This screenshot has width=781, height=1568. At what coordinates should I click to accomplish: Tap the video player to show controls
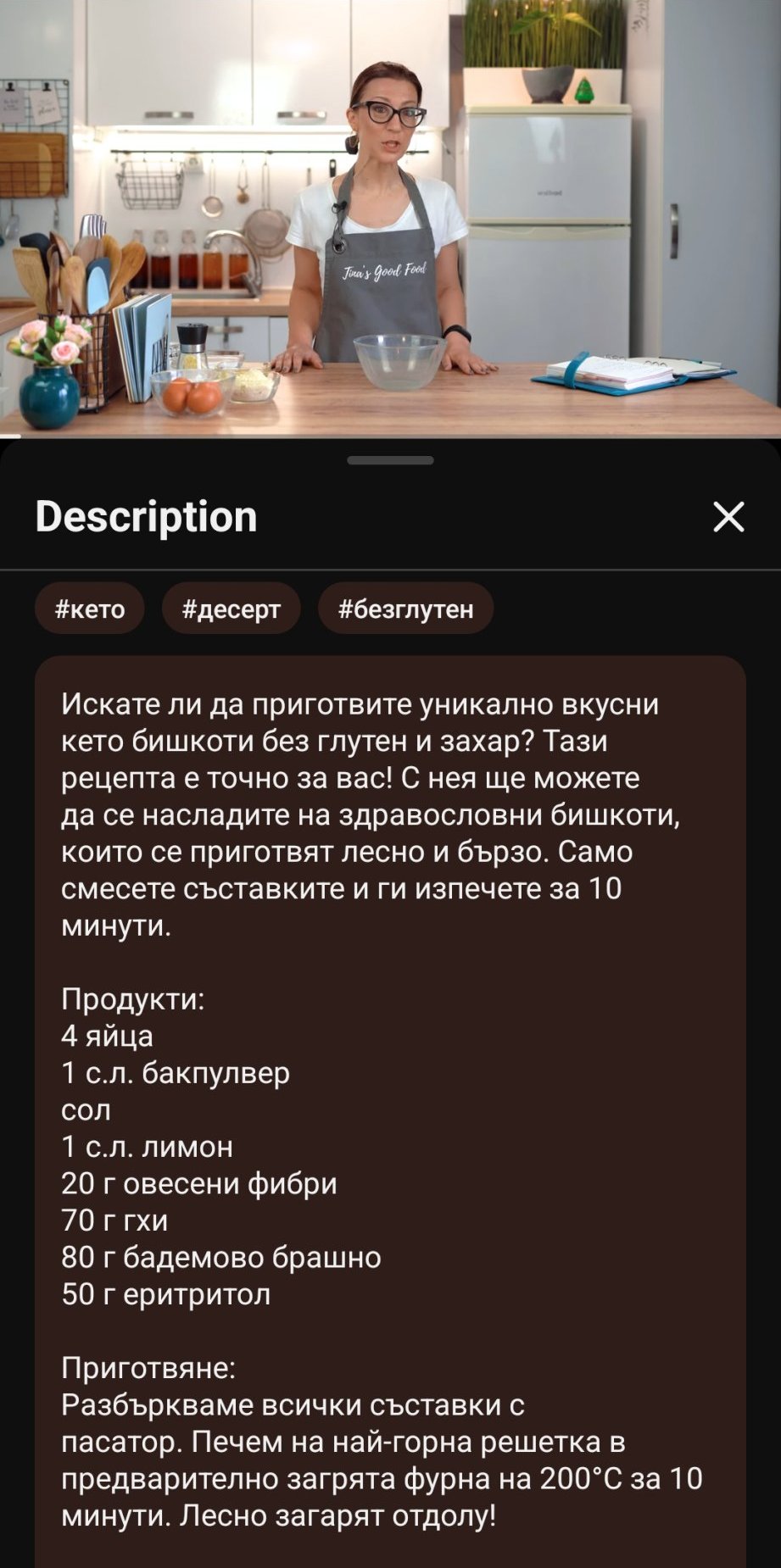tap(390, 218)
